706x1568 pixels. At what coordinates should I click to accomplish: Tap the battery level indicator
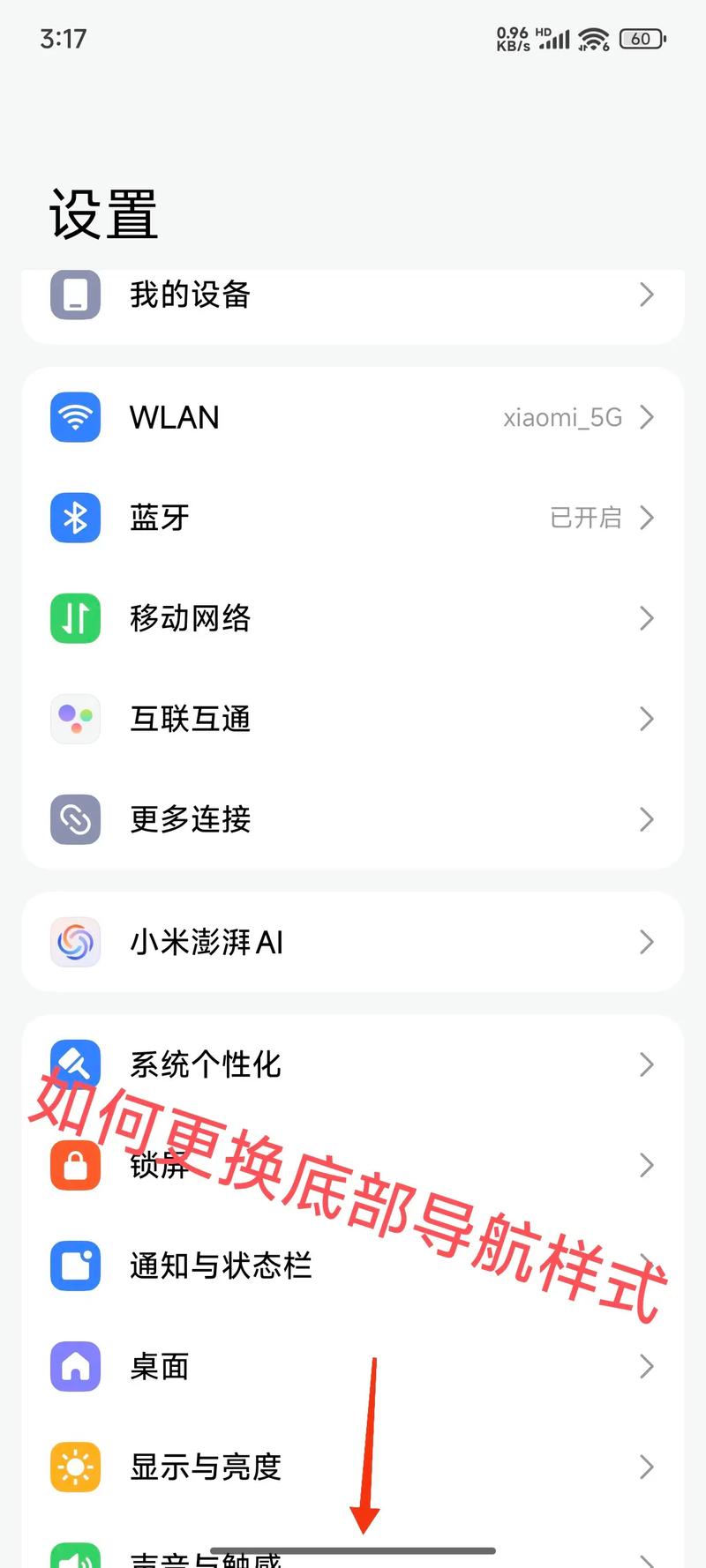click(642, 40)
